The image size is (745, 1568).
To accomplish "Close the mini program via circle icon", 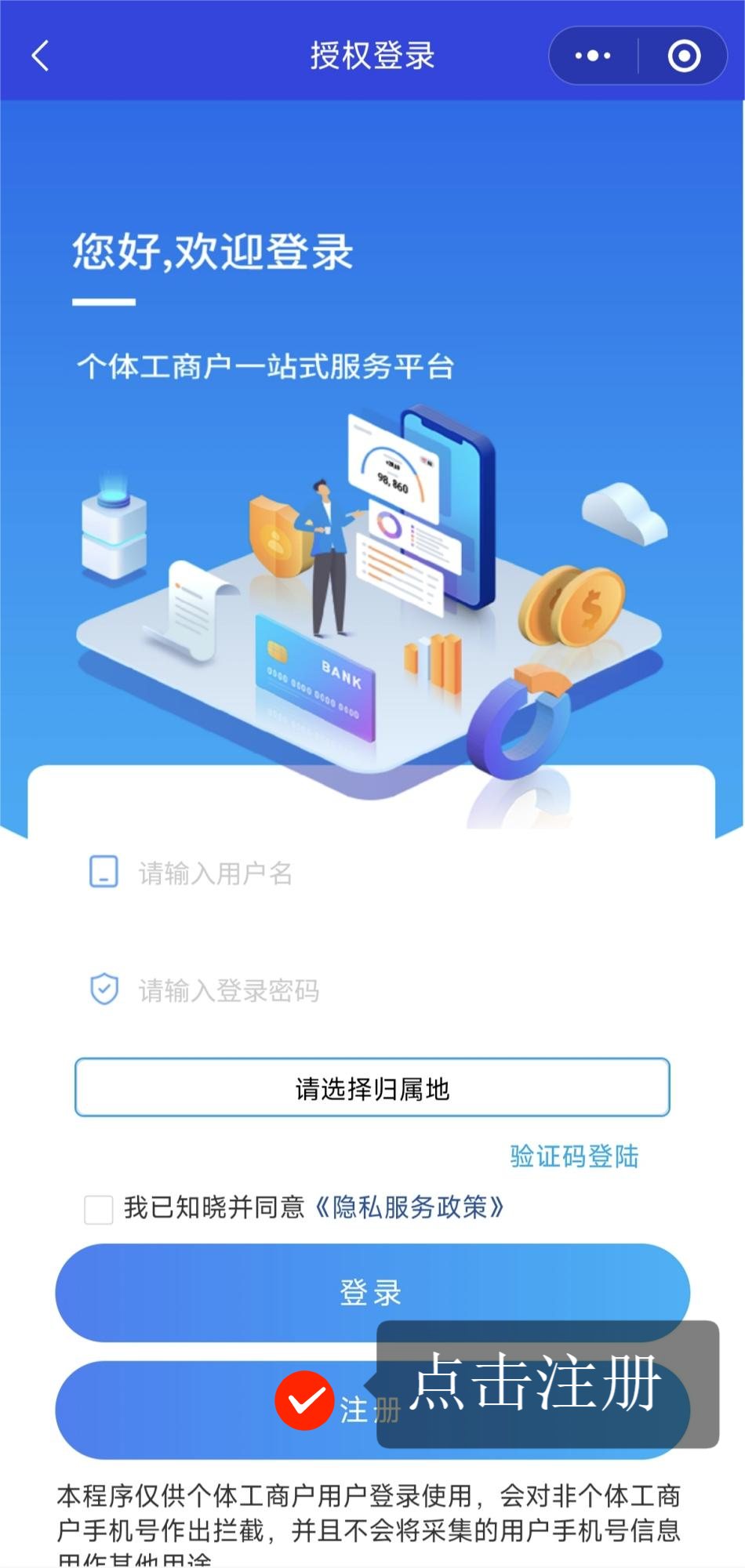I will 684,56.
